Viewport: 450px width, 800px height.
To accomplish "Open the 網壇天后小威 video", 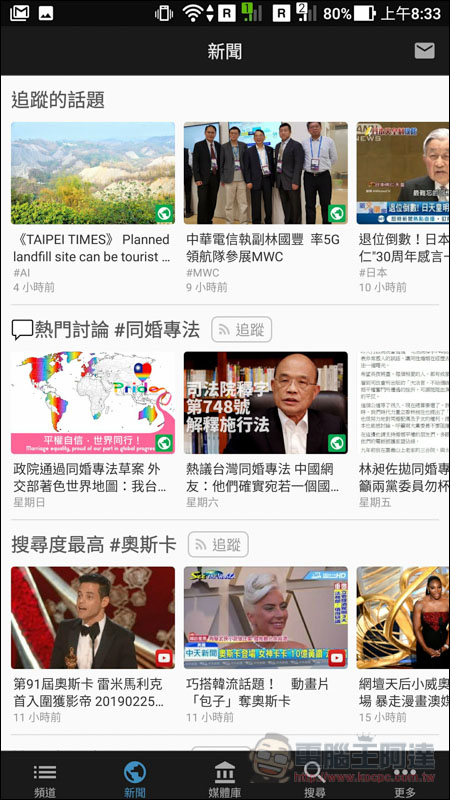I will pos(403,645).
